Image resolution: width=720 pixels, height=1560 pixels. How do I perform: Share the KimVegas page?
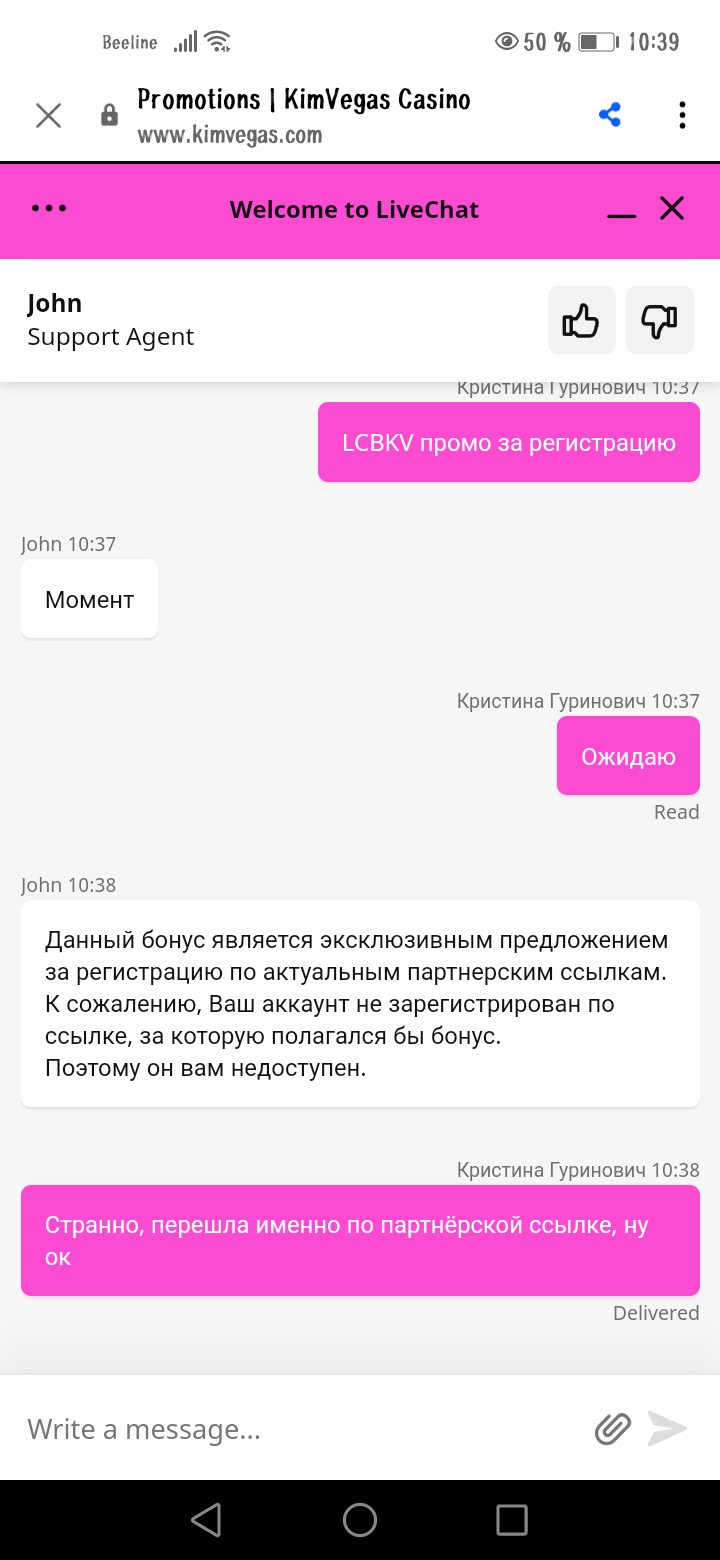[610, 115]
